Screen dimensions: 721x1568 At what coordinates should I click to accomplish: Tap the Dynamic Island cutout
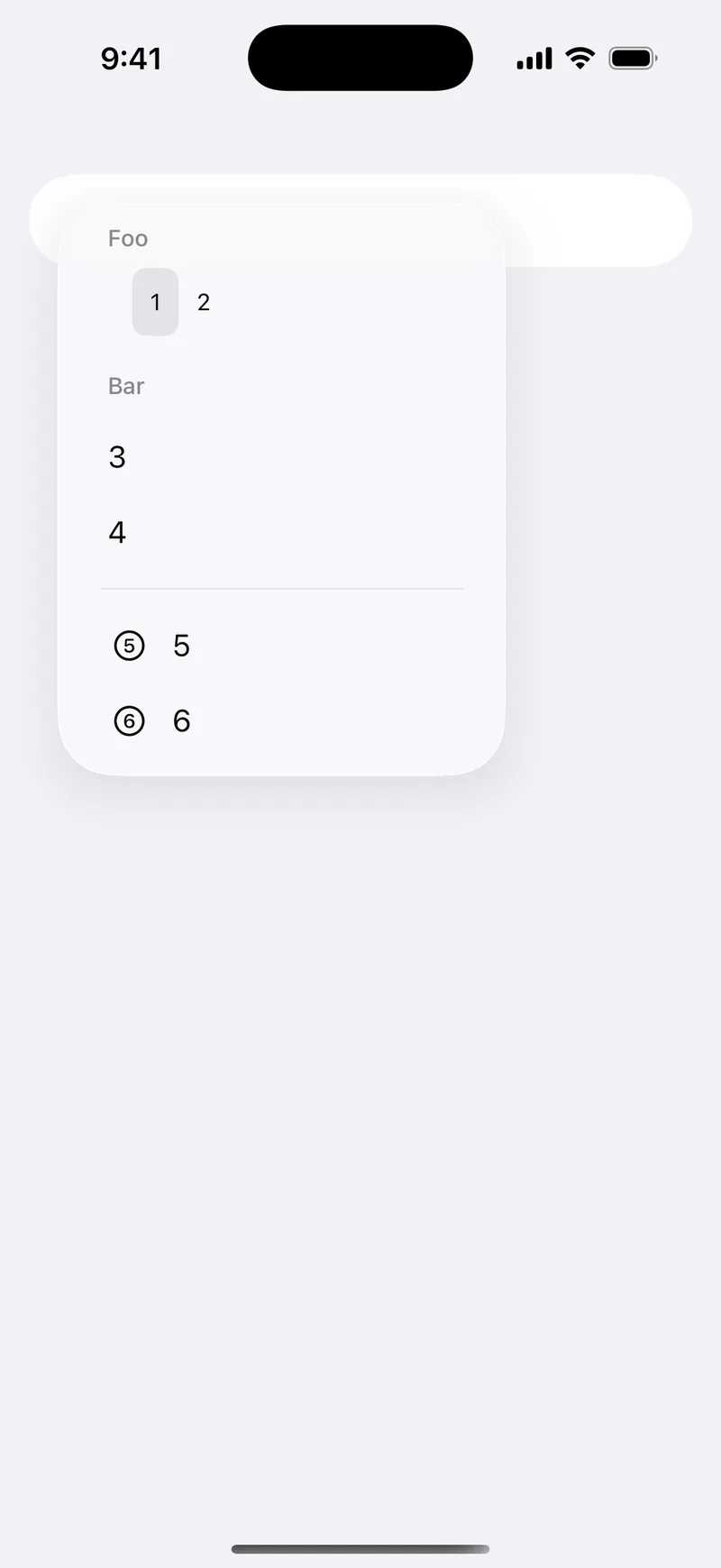(x=360, y=57)
